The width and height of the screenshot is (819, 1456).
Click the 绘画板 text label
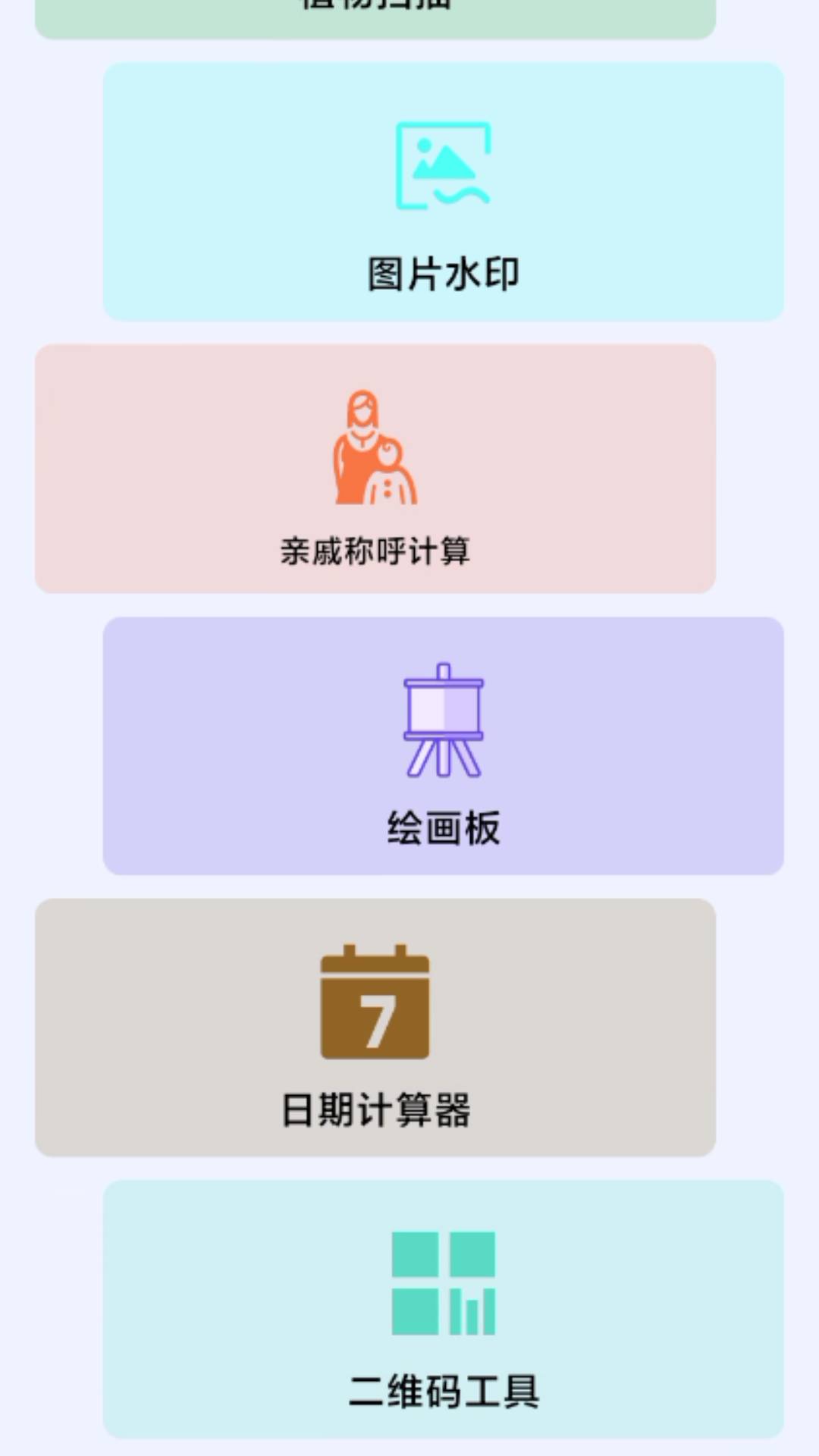click(443, 830)
